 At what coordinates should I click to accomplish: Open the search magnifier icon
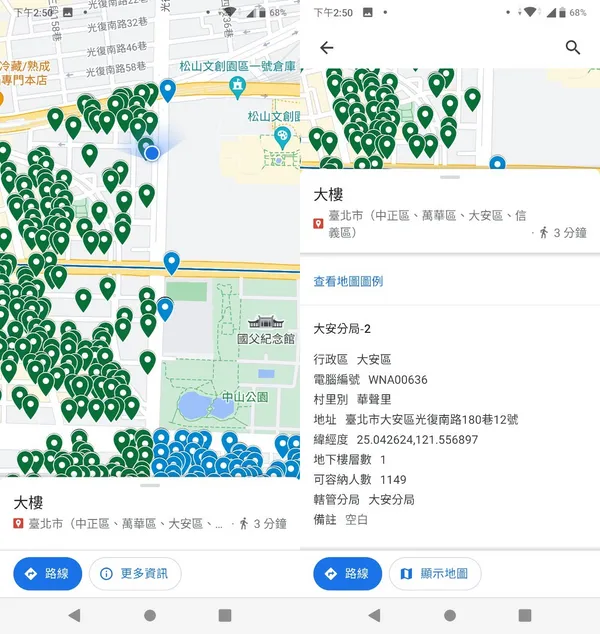pyautogui.click(x=573, y=47)
